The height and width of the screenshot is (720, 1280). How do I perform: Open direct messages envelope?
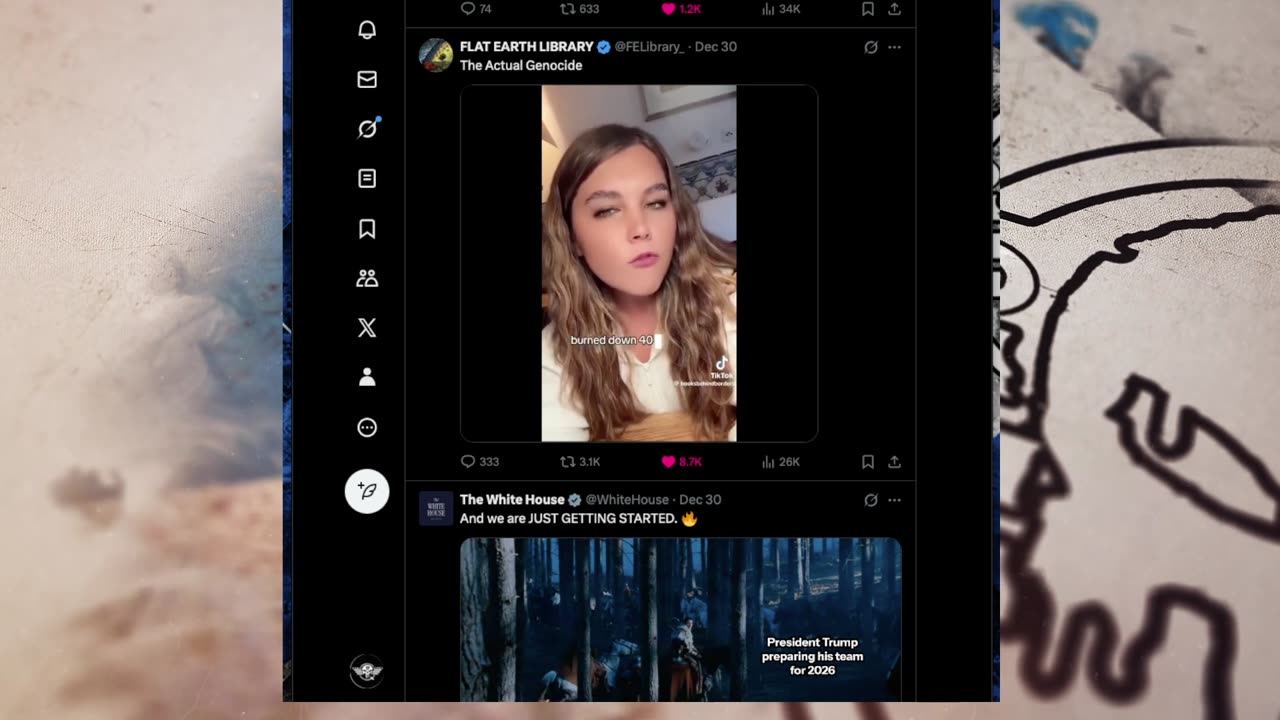click(367, 79)
